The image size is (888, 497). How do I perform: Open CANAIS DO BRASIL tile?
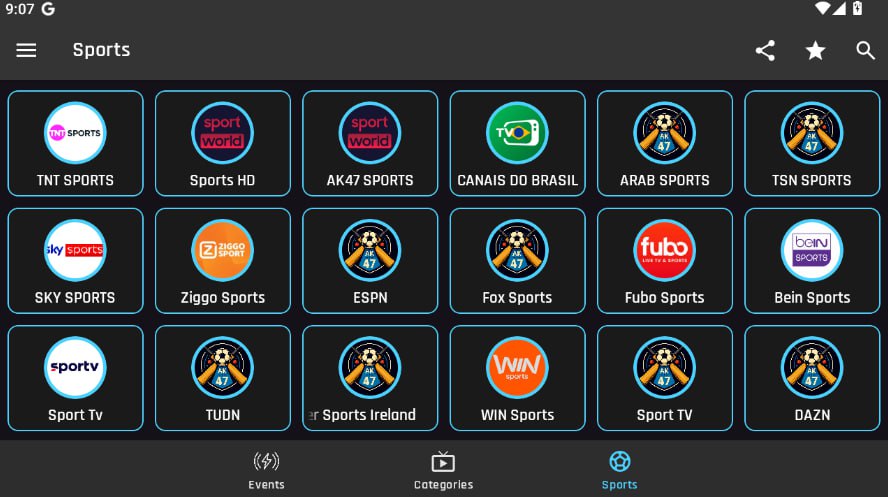517,143
